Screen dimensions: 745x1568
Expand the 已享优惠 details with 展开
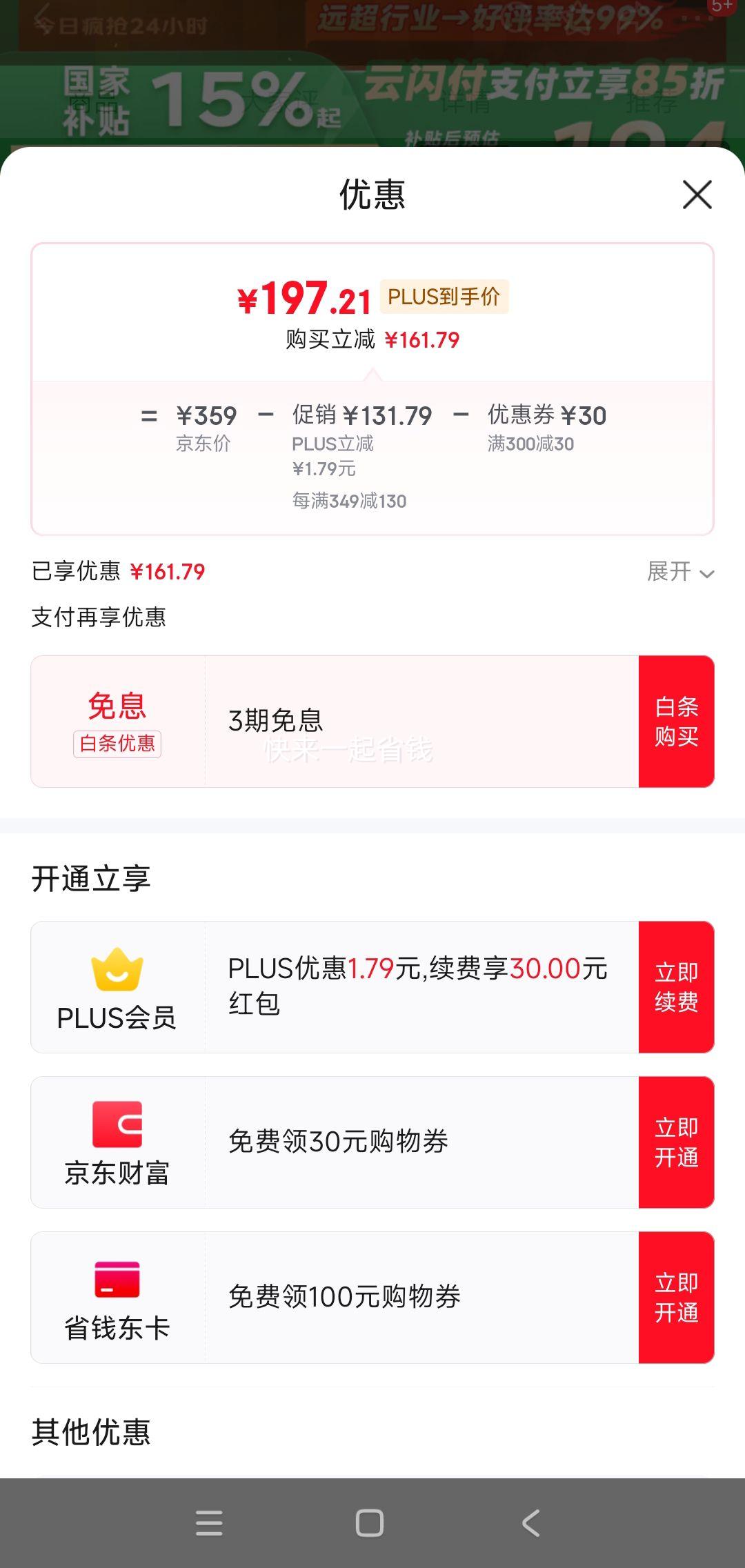680,572
